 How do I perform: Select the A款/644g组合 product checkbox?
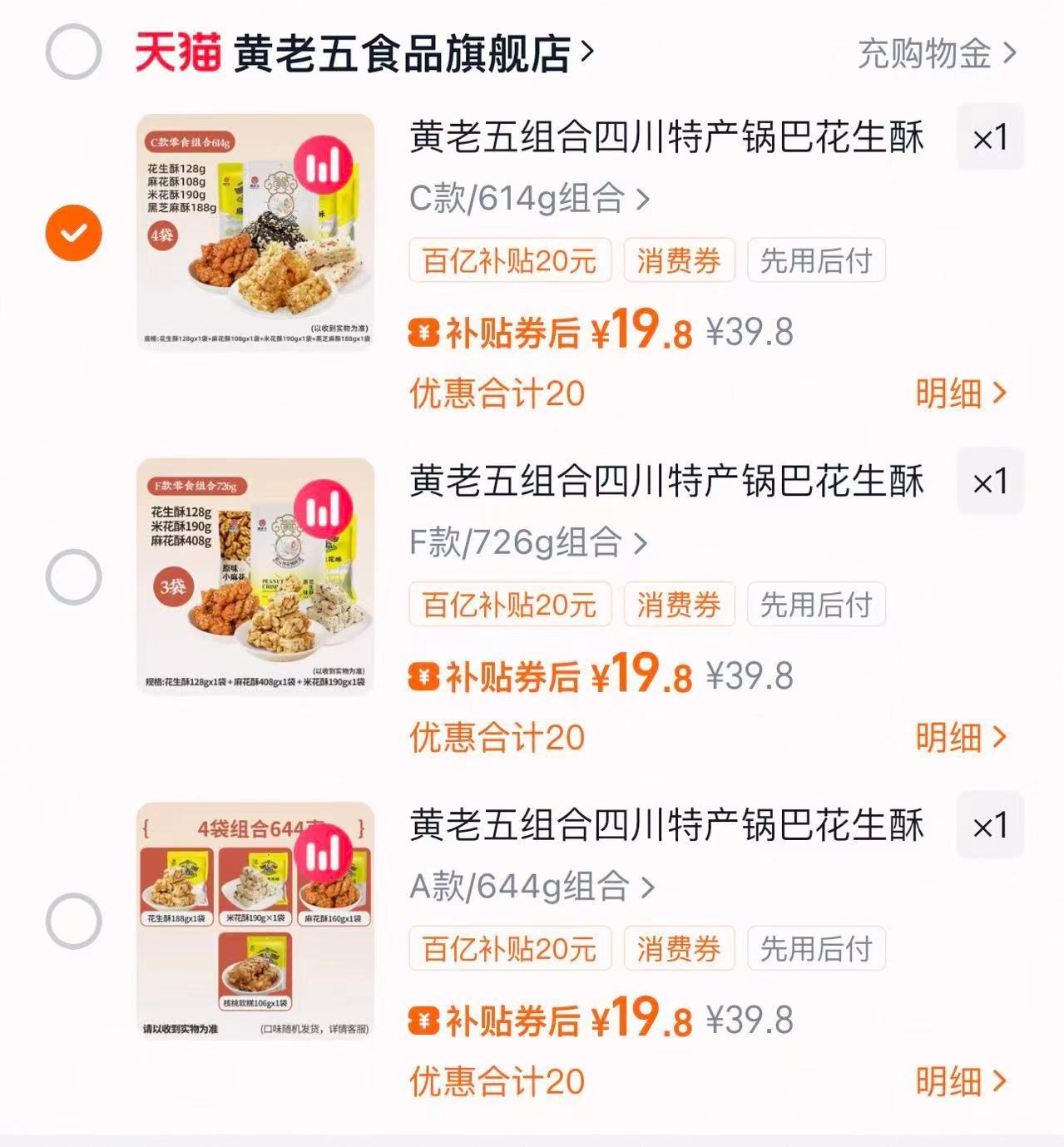point(74,921)
